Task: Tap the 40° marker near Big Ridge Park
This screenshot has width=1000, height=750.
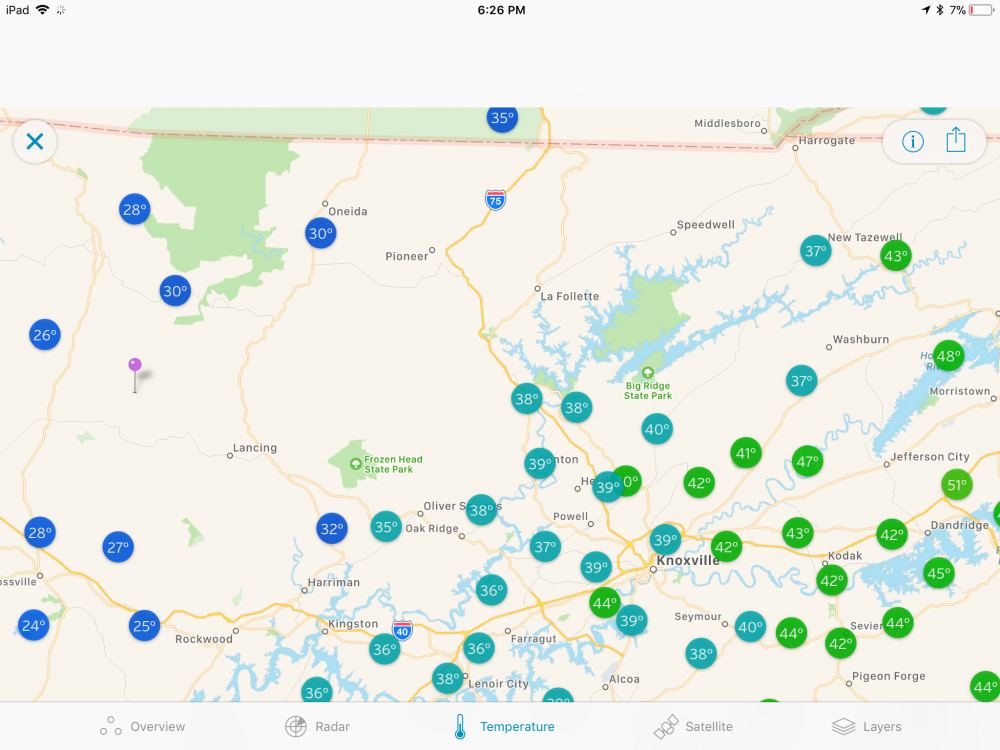Action: [x=657, y=430]
